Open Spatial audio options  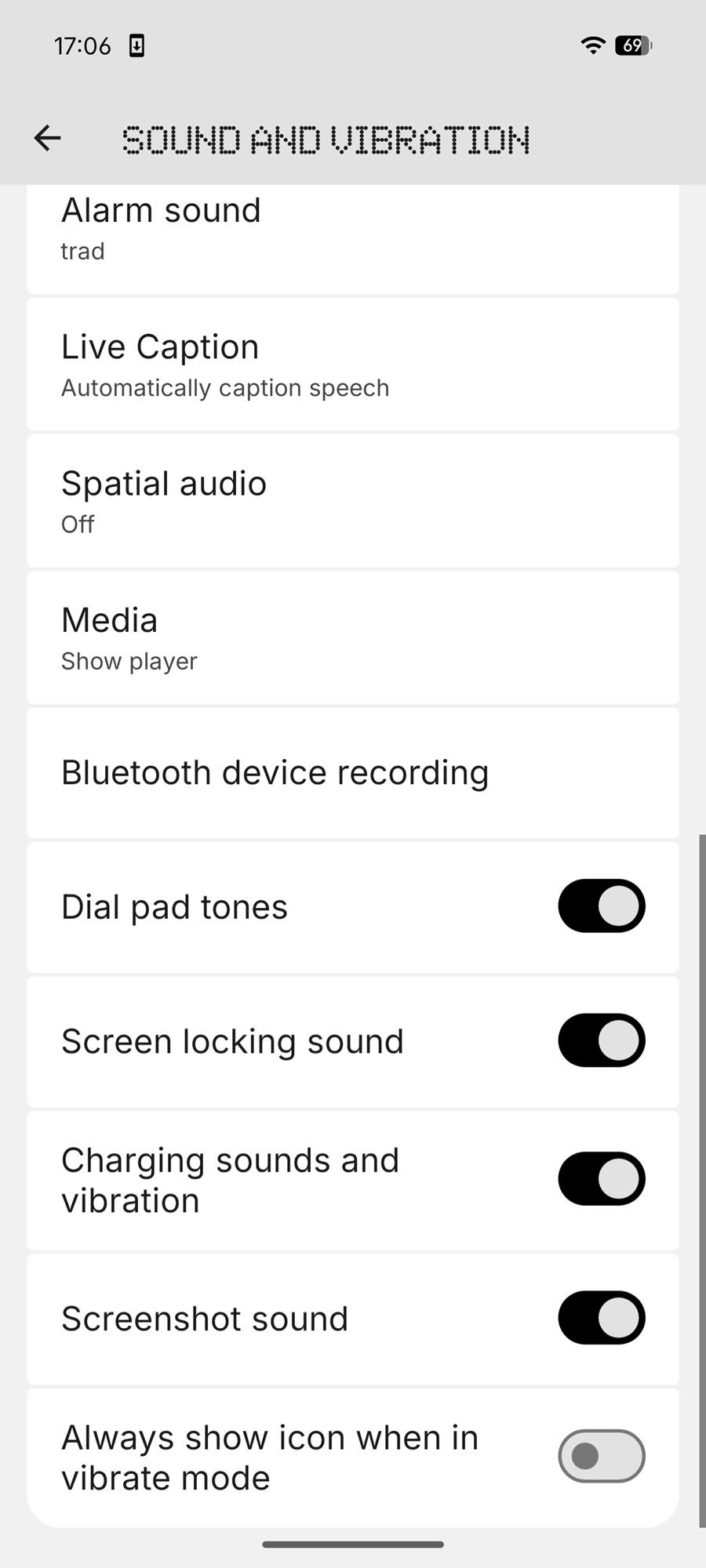(352, 502)
